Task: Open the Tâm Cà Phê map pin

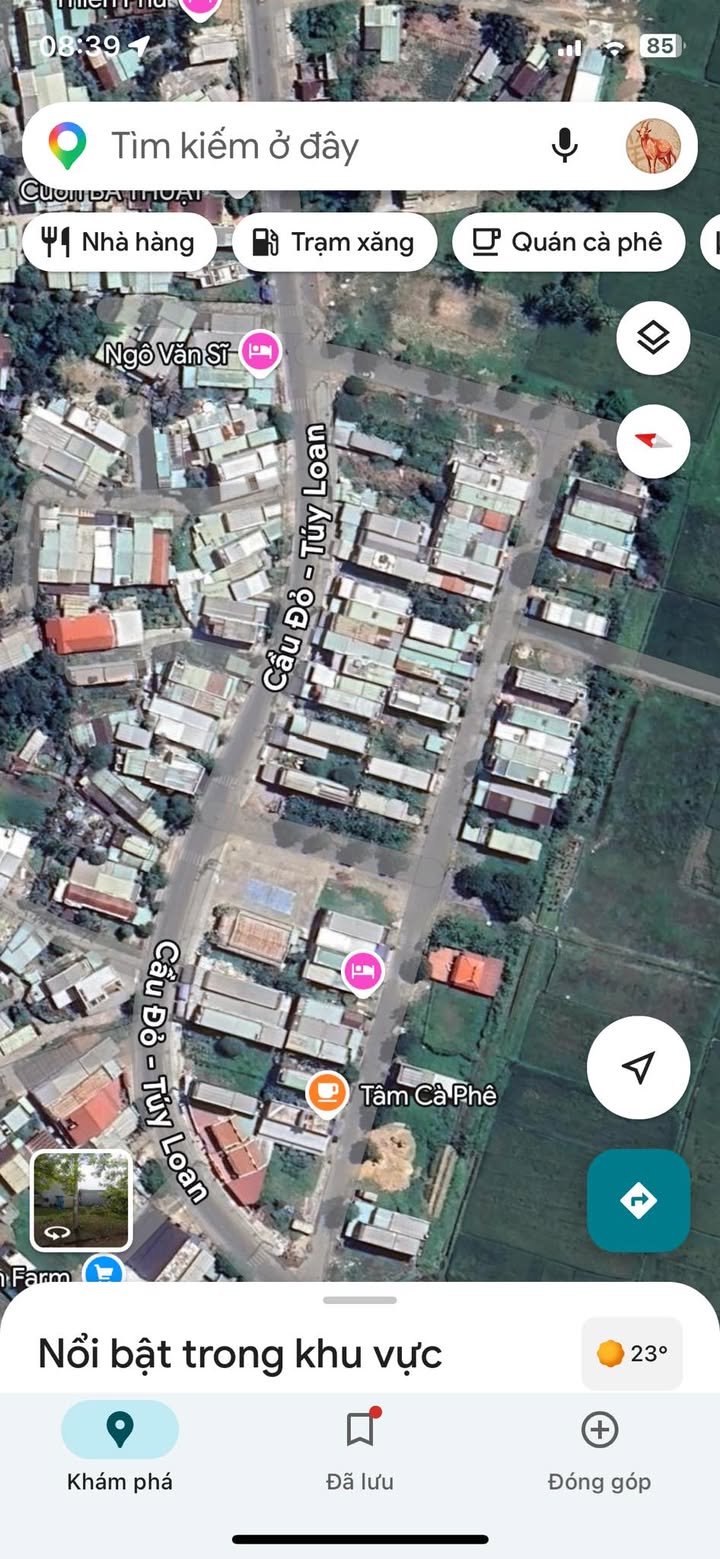Action: (x=326, y=1093)
